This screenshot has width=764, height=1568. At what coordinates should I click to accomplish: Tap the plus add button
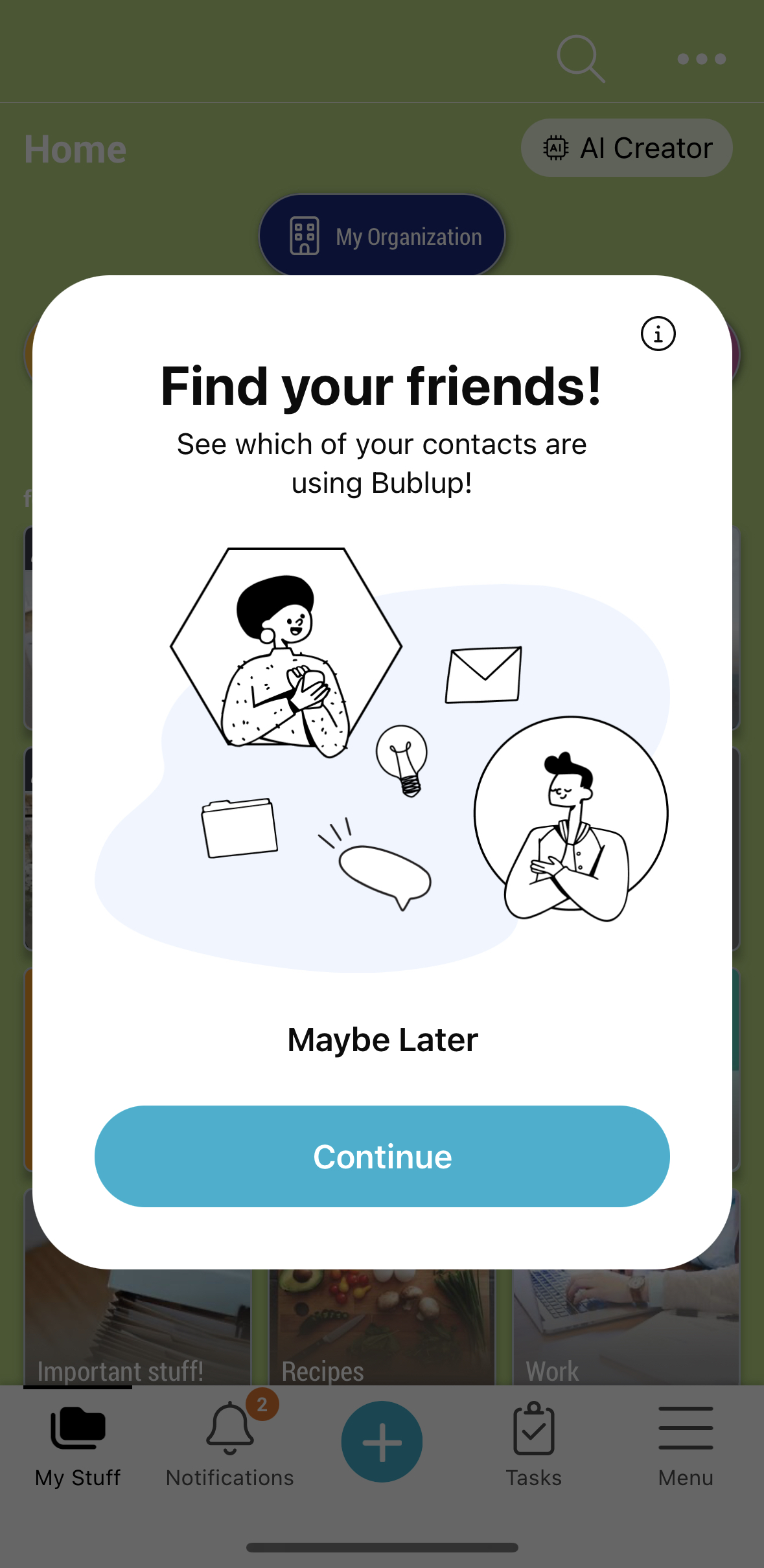coord(382,1442)
